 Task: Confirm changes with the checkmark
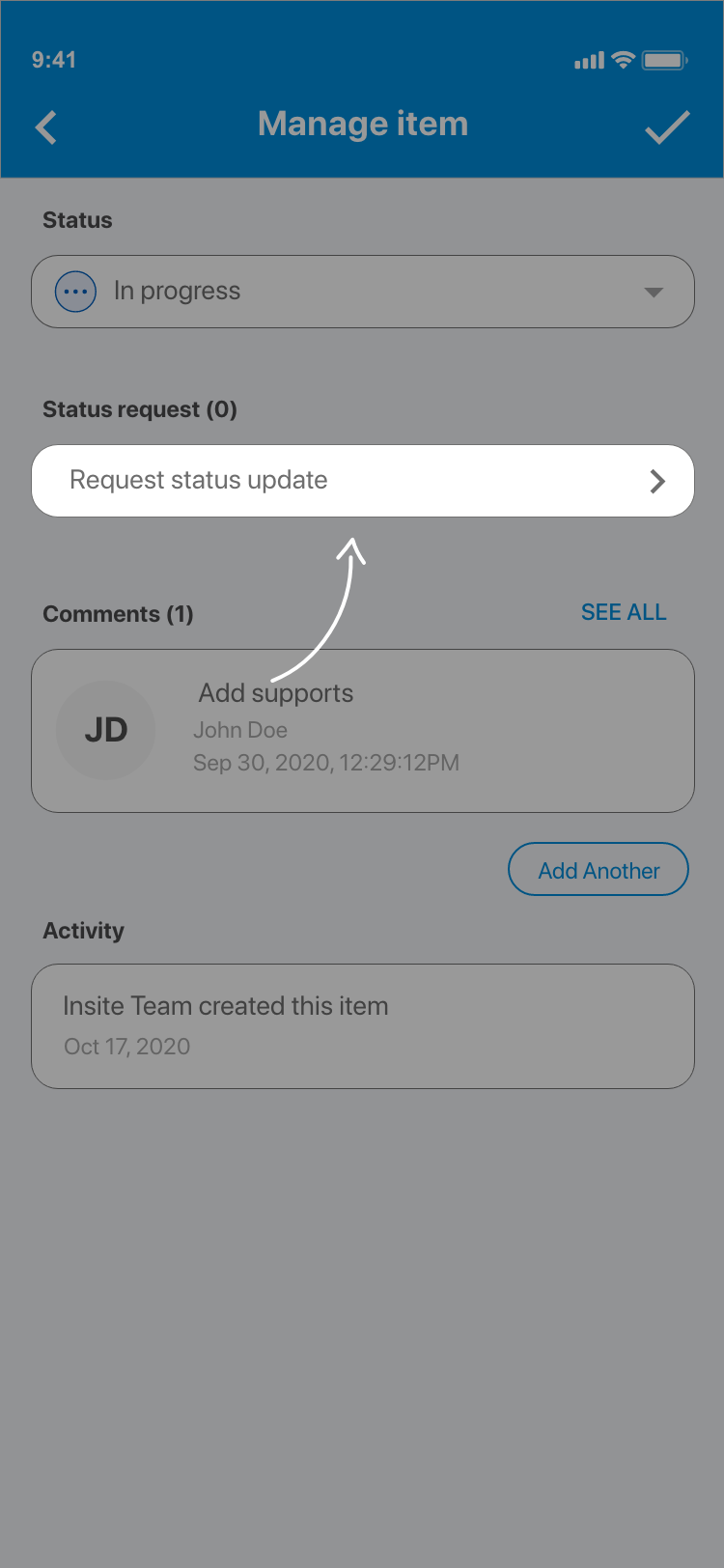667,127
